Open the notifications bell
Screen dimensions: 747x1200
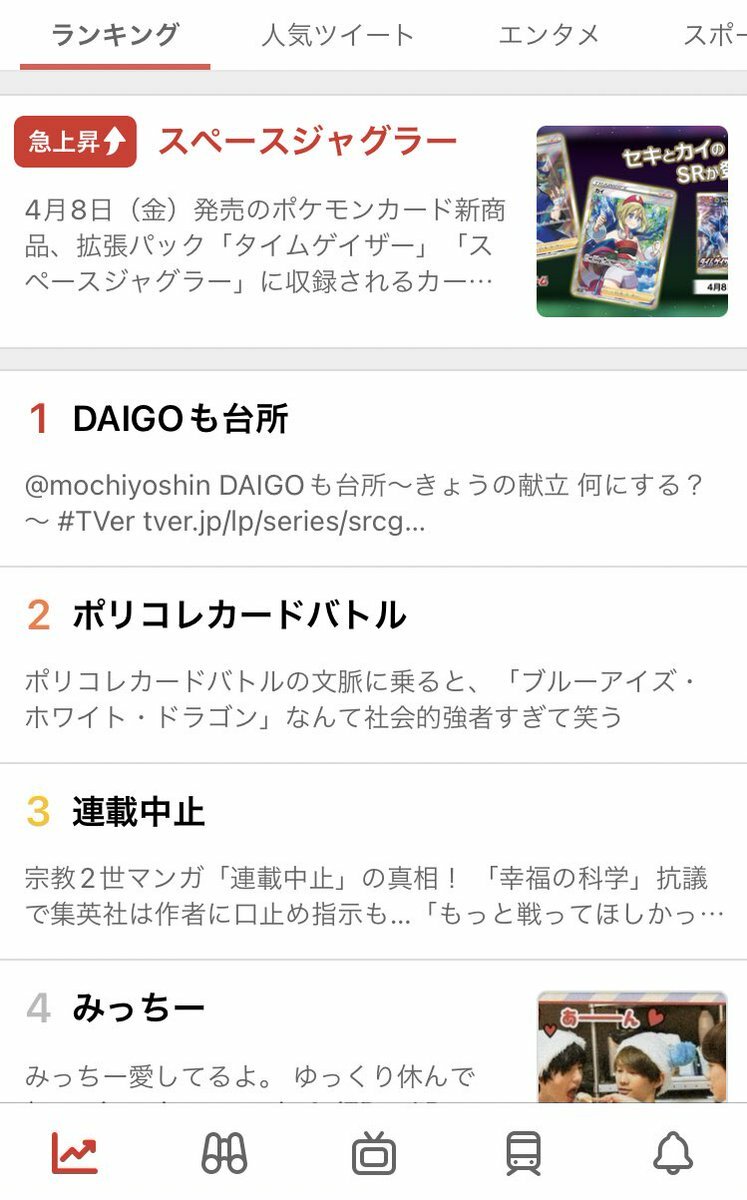673,1153
